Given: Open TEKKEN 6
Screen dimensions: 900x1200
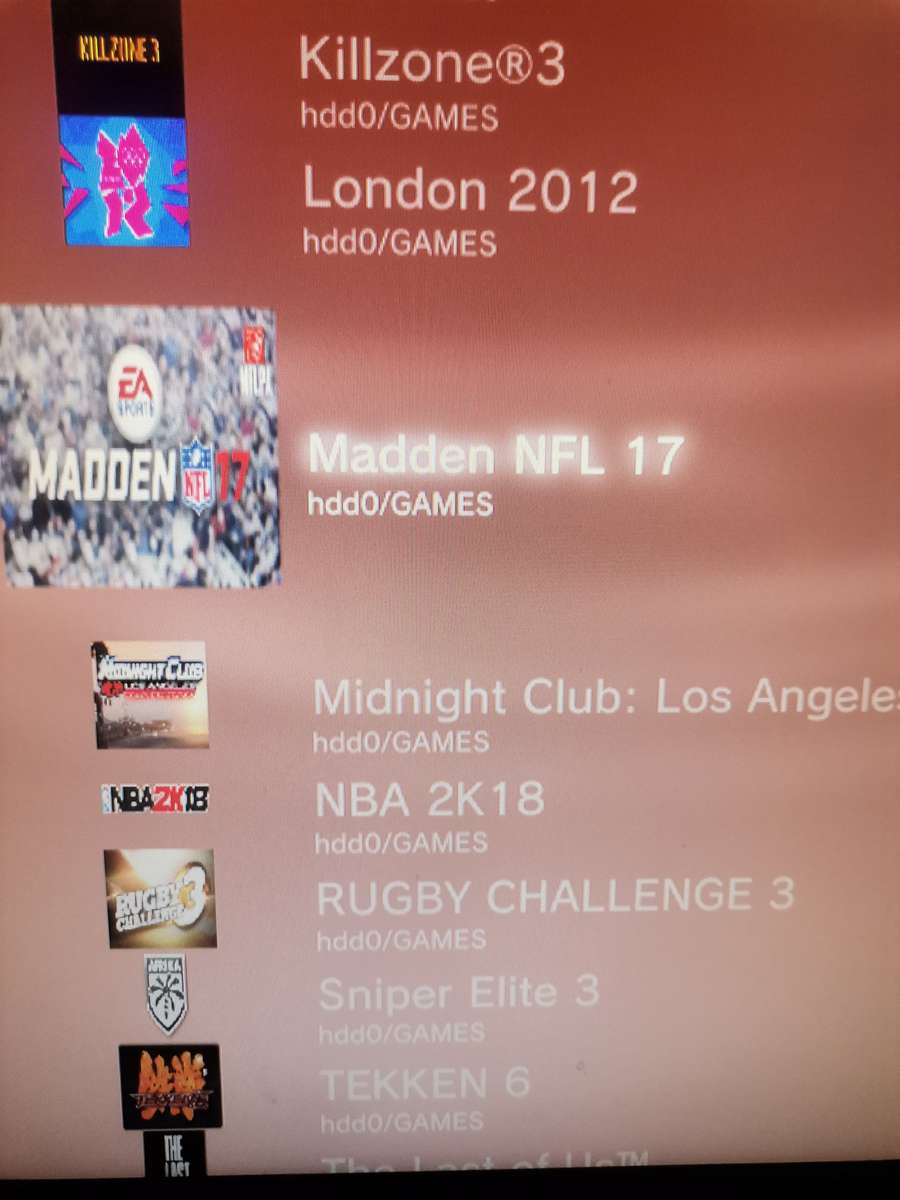Looking at the screenshot, I should [424, 1083].
